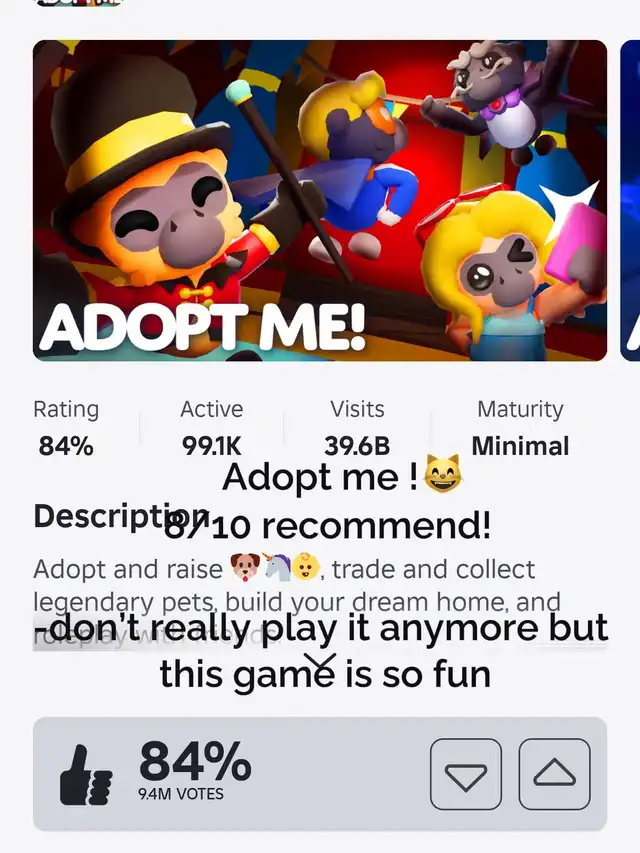The image size is (640, 853).
Task: Open the Adopt Me! preview image
Action: coord(319,200)
